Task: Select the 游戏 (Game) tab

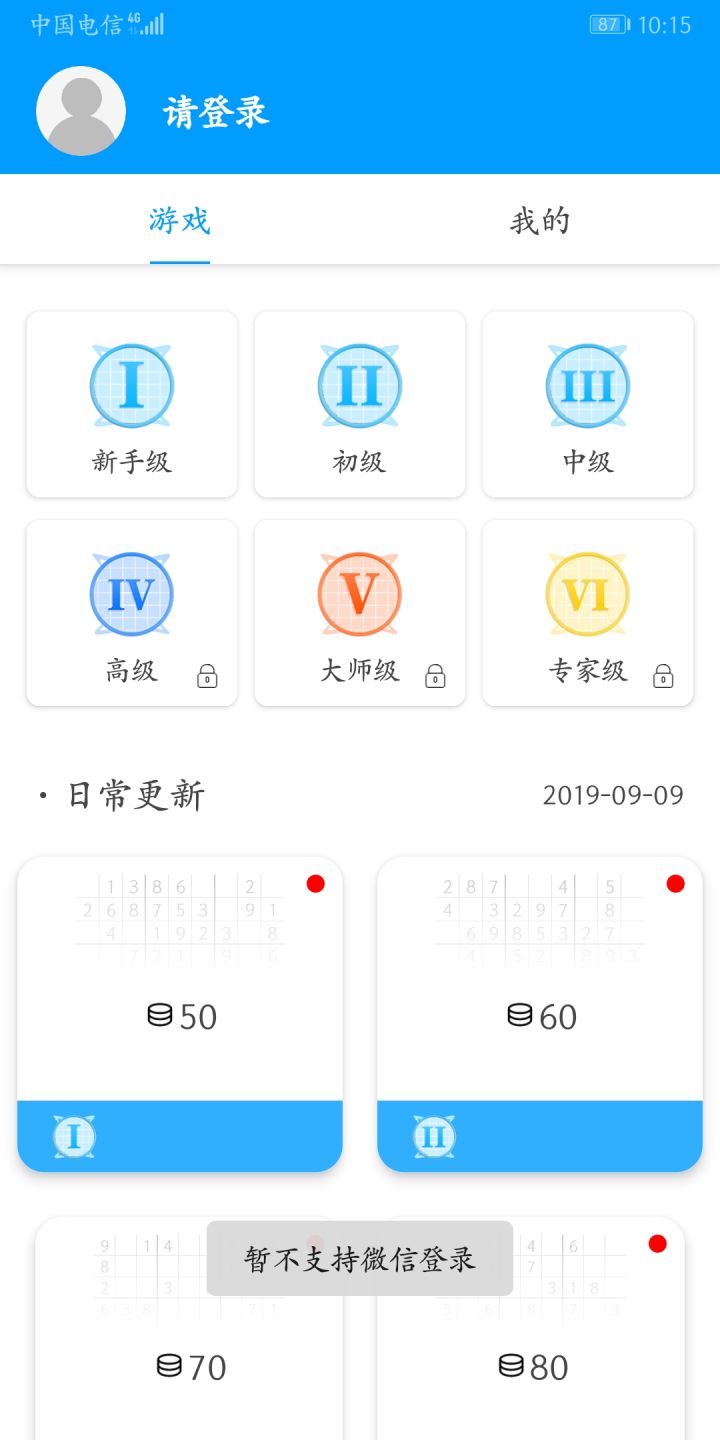Action: tap(180, 220)
